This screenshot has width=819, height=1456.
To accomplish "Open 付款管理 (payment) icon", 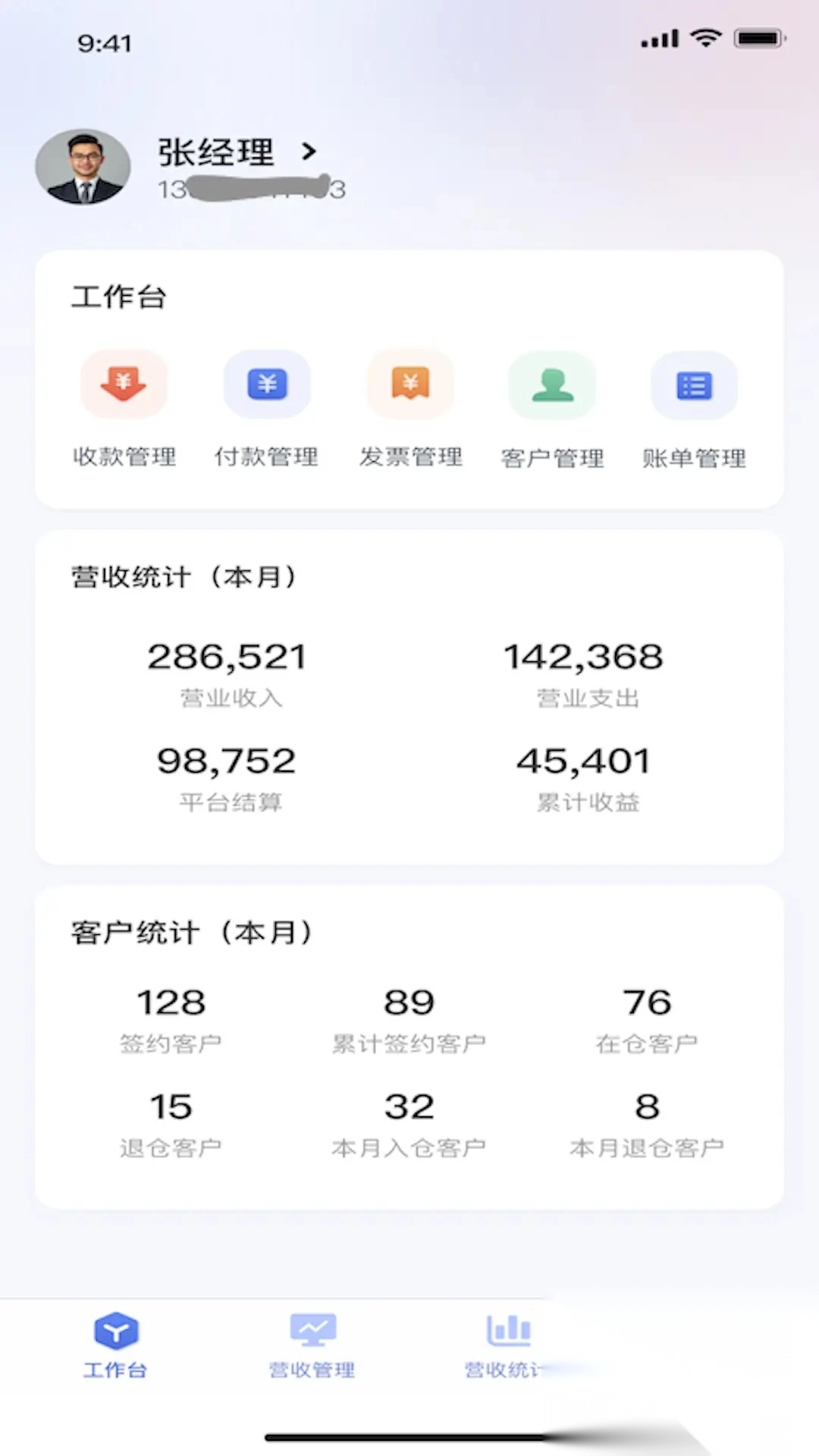I will tap(267, 384).
